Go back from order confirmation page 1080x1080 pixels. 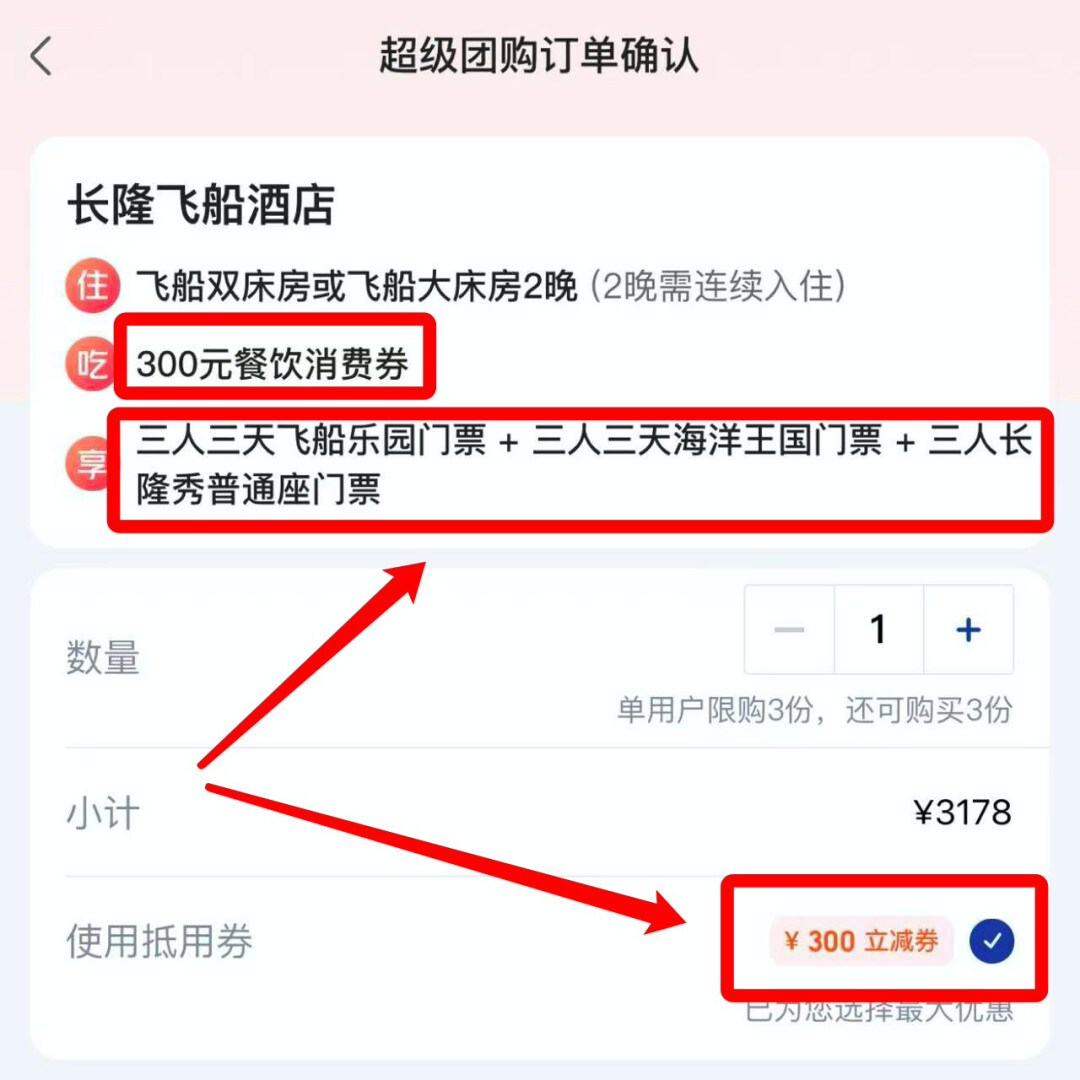41,56
